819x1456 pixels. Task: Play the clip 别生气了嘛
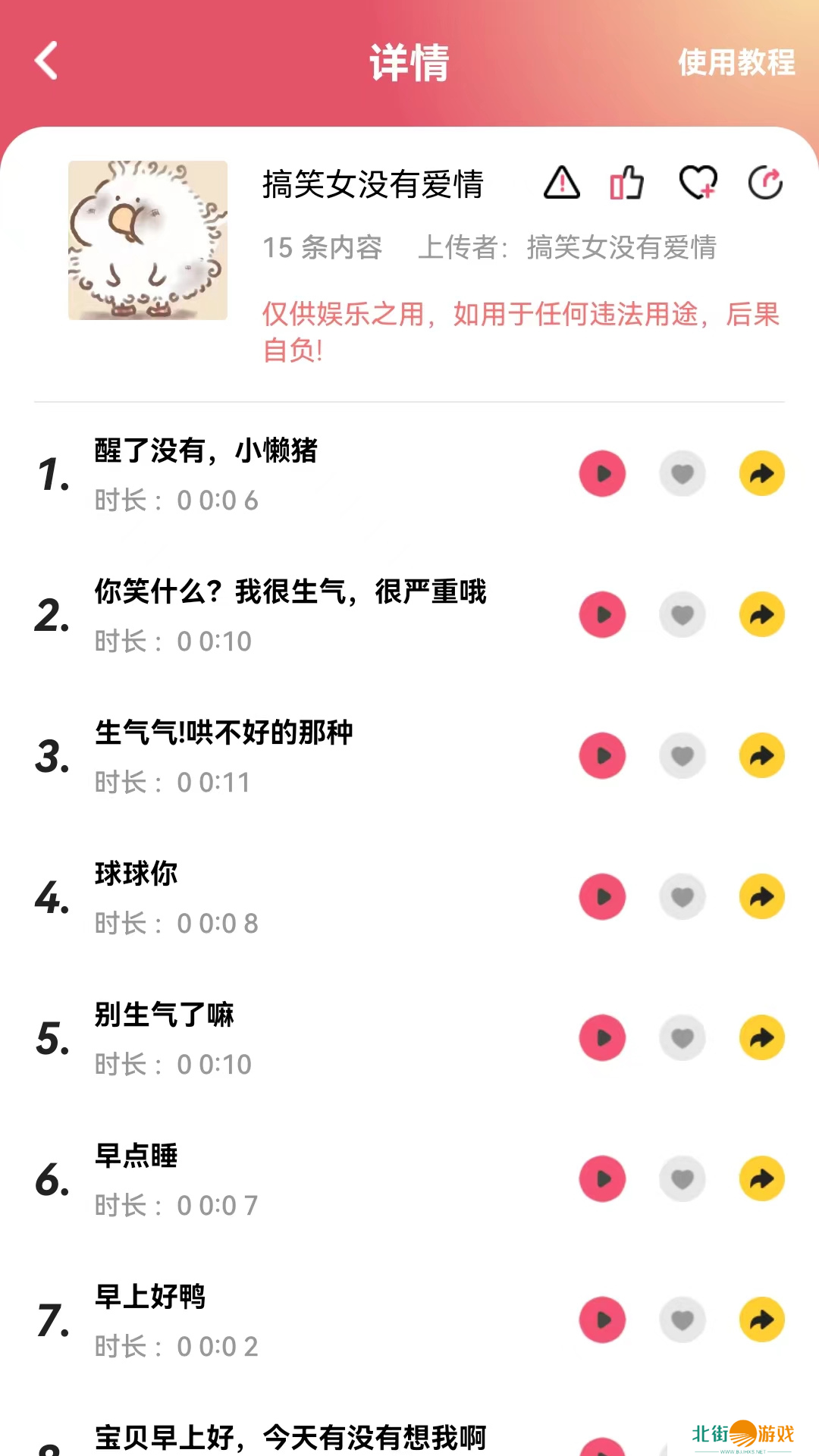[x=602, y=1038]
